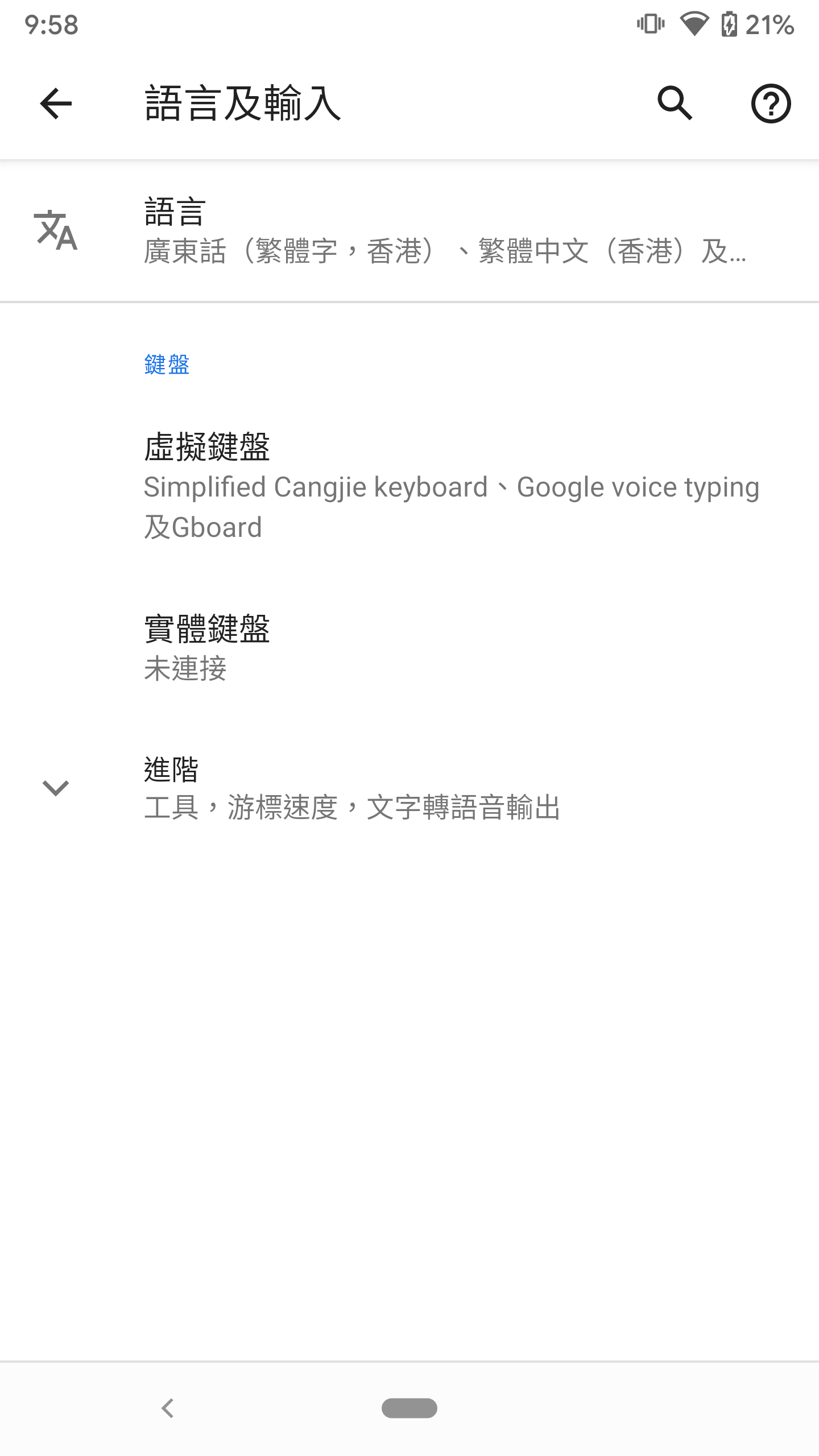
Task: Tap the home pill in navigation bar
Action: [x=409, y=1408]
